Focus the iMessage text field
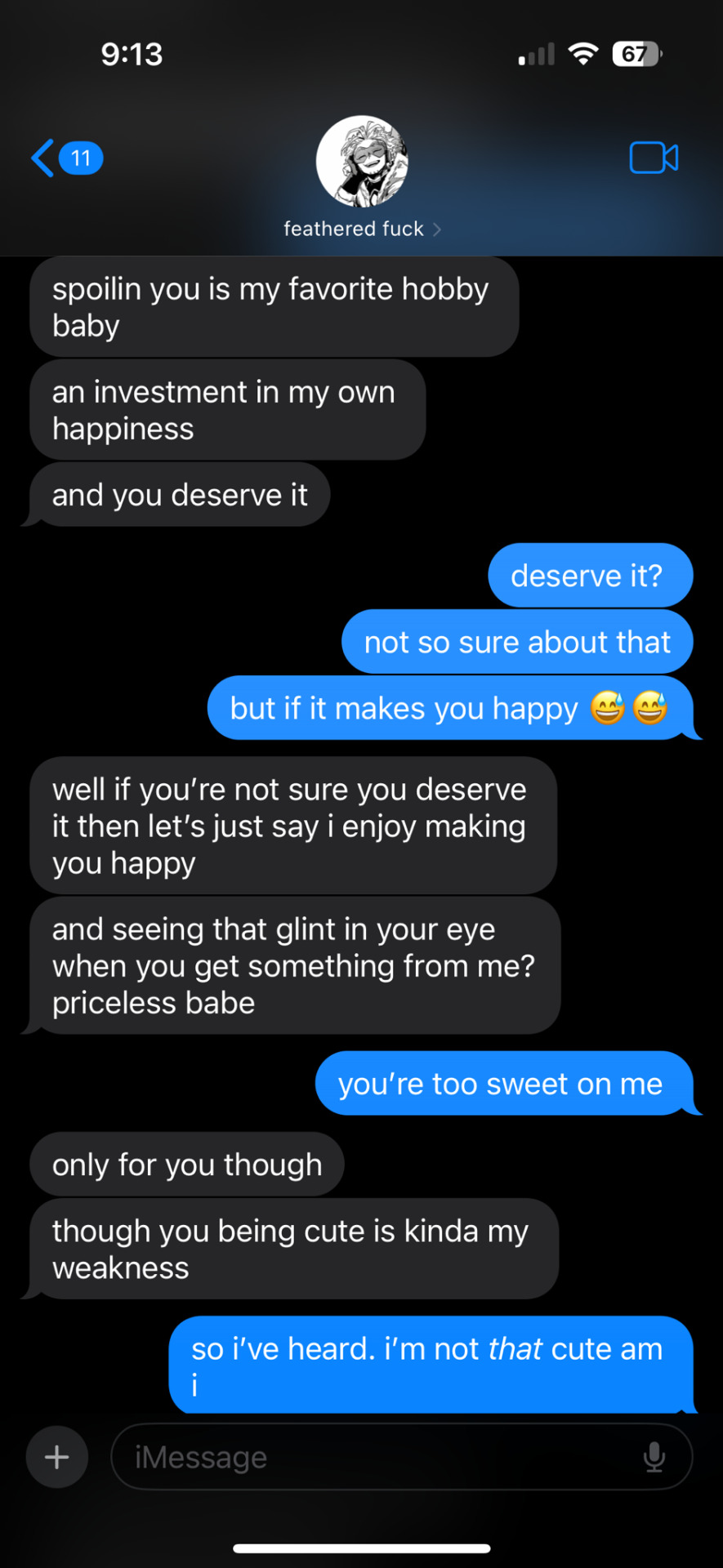This screenshot has width=723, height=1568. point(376,1457)
